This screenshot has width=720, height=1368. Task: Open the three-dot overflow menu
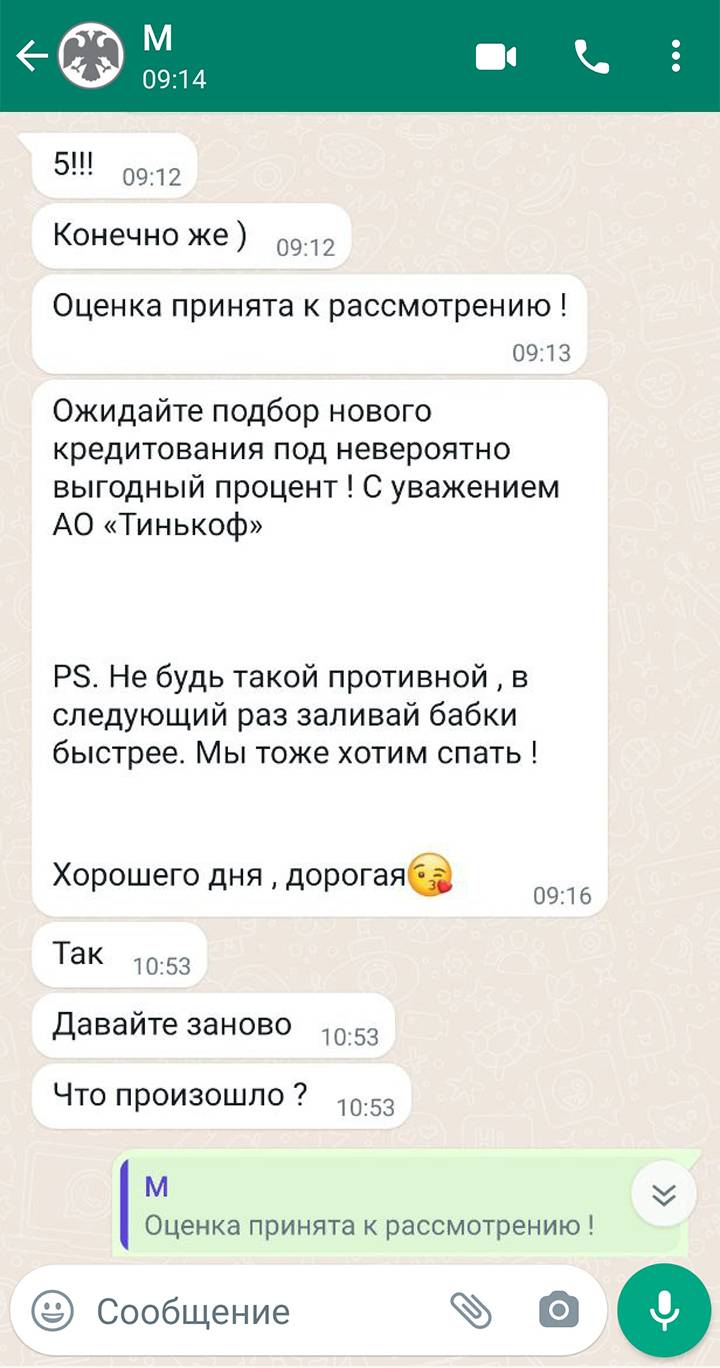[677, 57]
